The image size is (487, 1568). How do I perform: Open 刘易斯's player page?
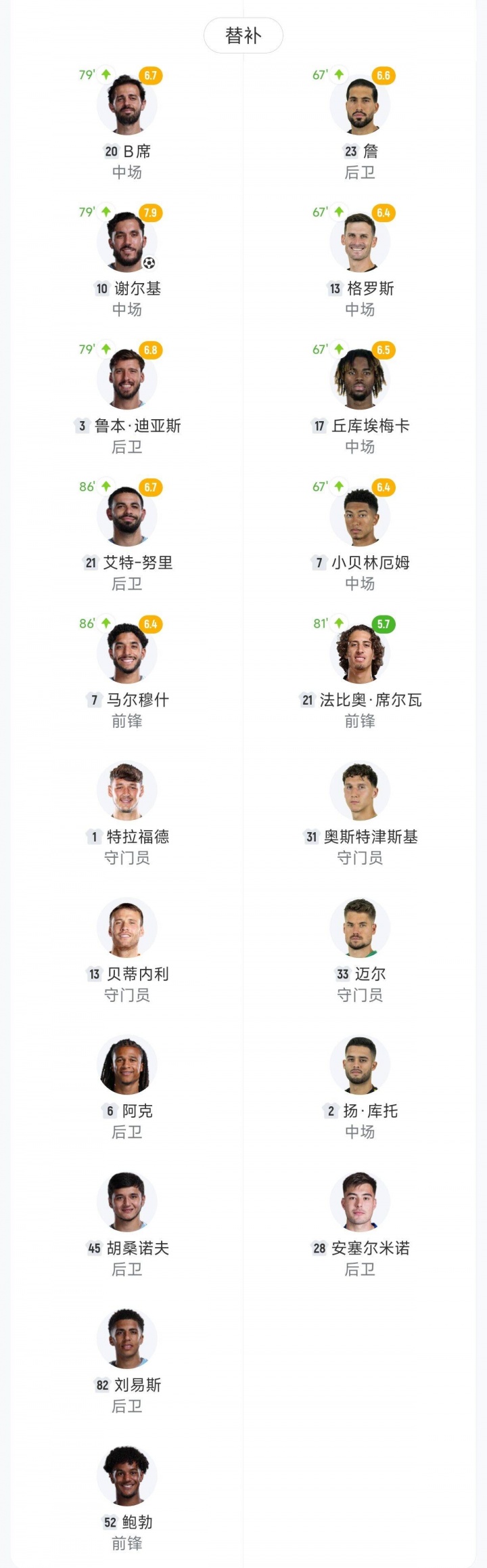tap(127, 1339)
